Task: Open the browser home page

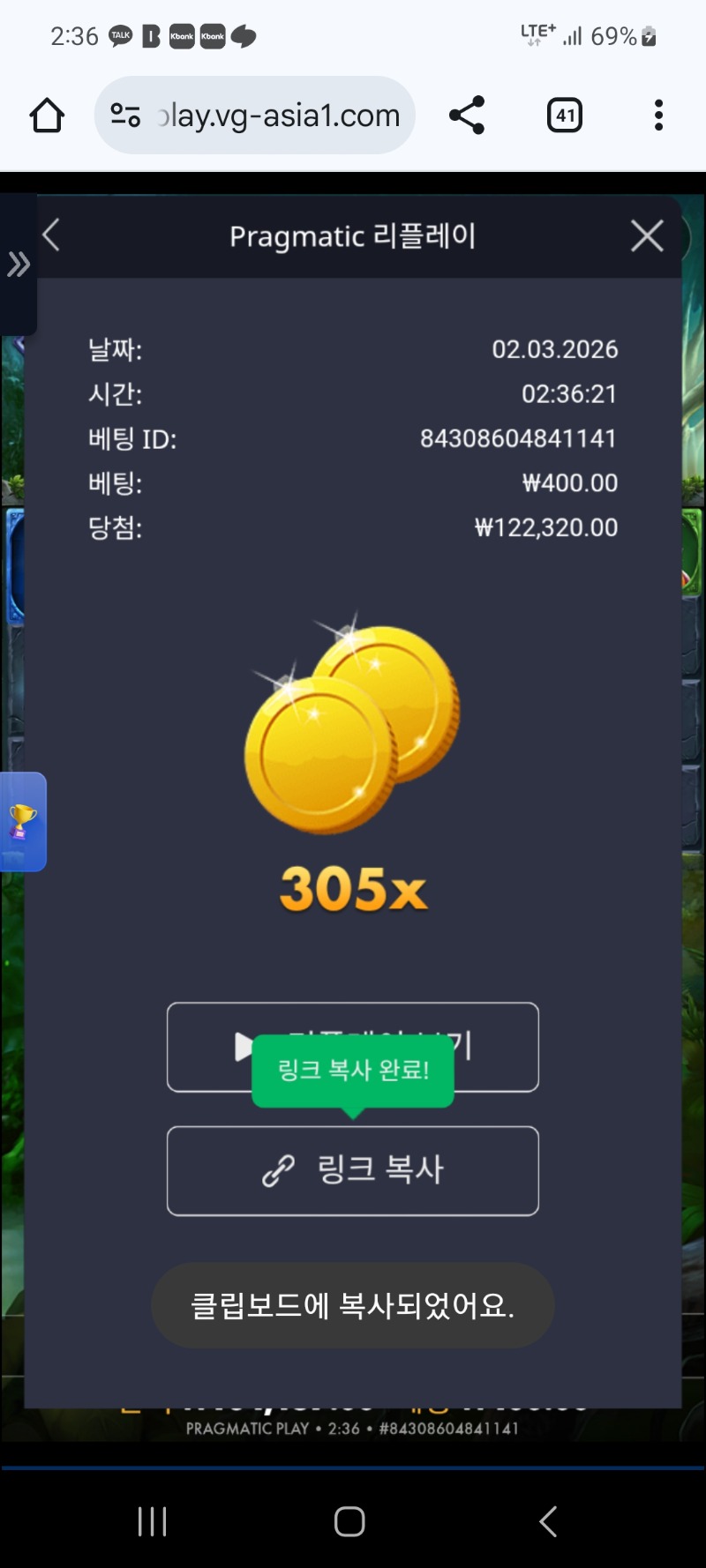Action: point(47,116)
